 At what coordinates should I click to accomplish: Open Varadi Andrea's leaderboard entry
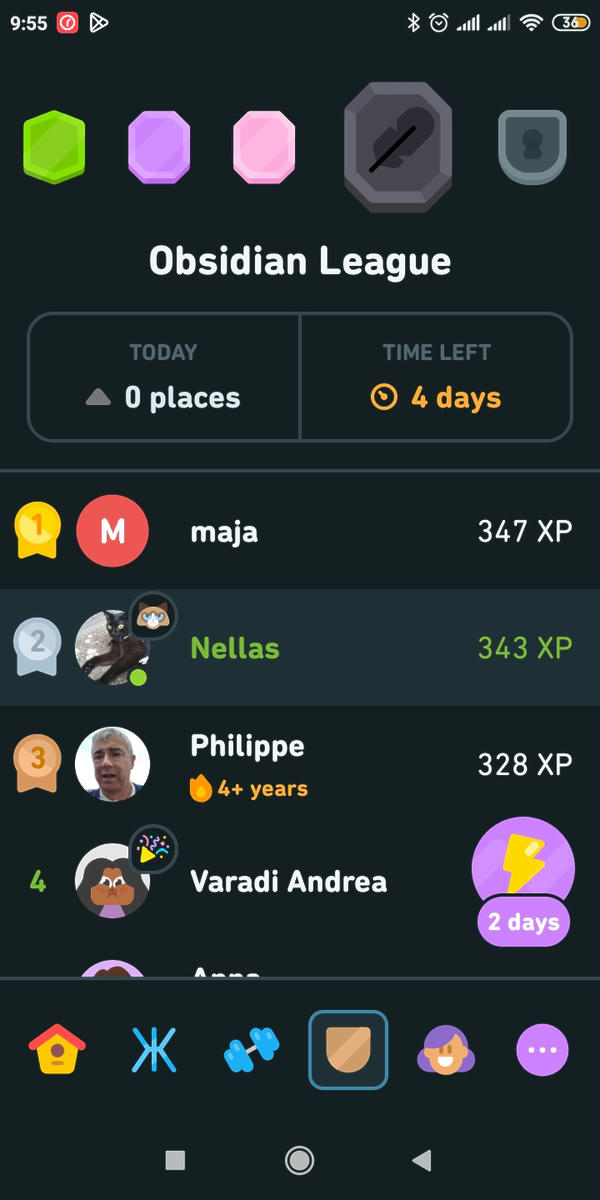click(x=288, y=882)
